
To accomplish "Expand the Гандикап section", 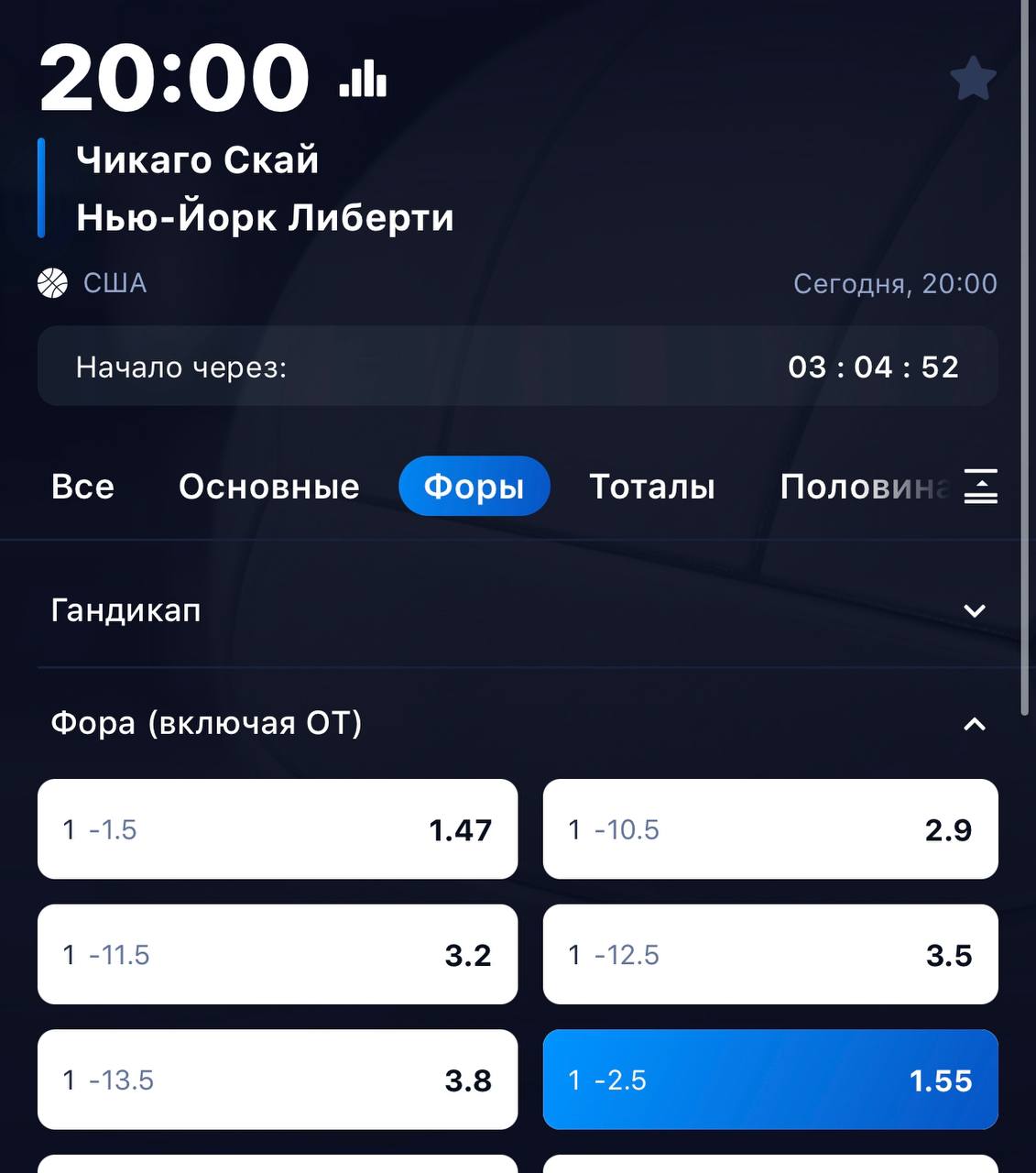I will 975,610.
